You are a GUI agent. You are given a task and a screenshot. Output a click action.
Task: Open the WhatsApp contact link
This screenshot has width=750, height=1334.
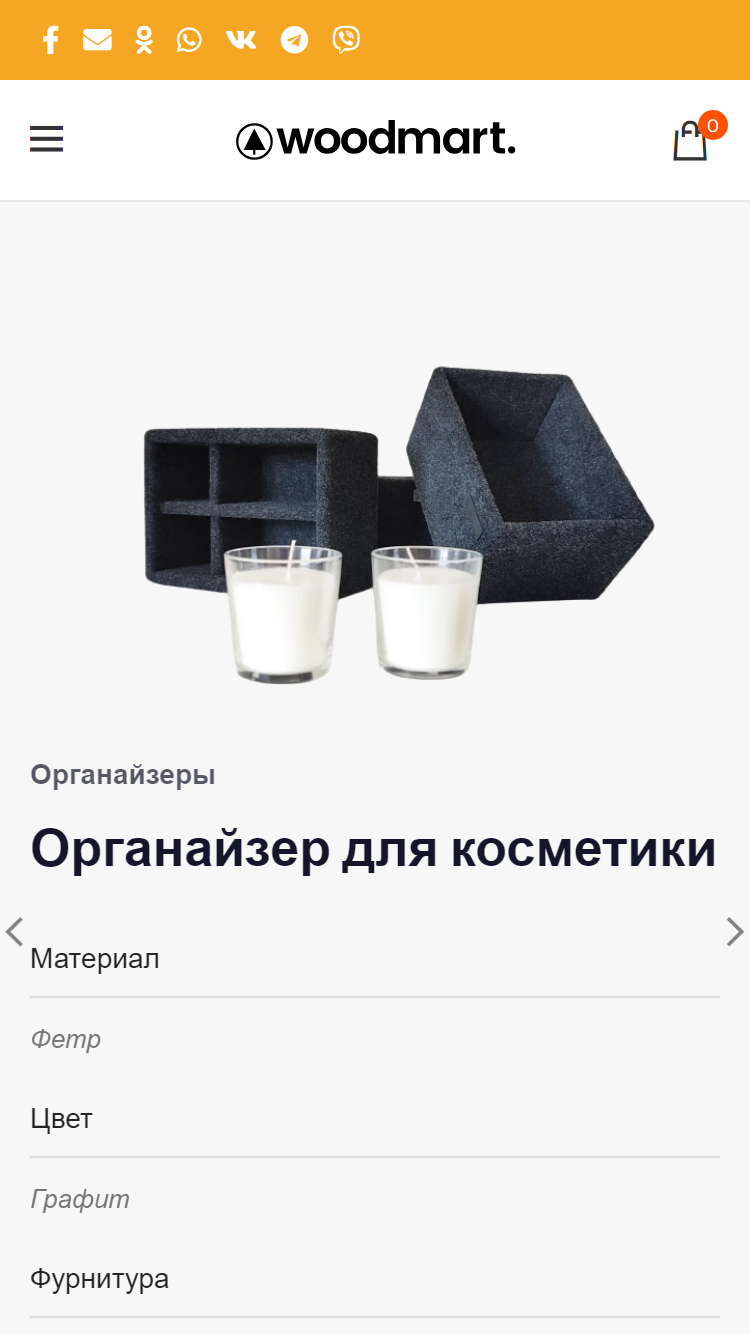[x=189, y=40]
